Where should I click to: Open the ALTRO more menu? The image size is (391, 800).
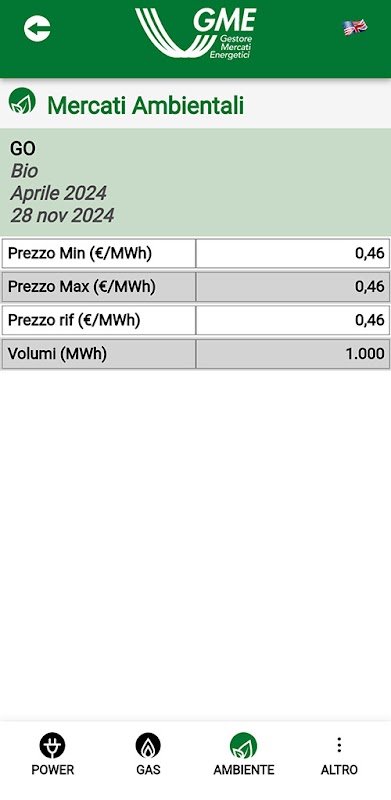[339, 754]
